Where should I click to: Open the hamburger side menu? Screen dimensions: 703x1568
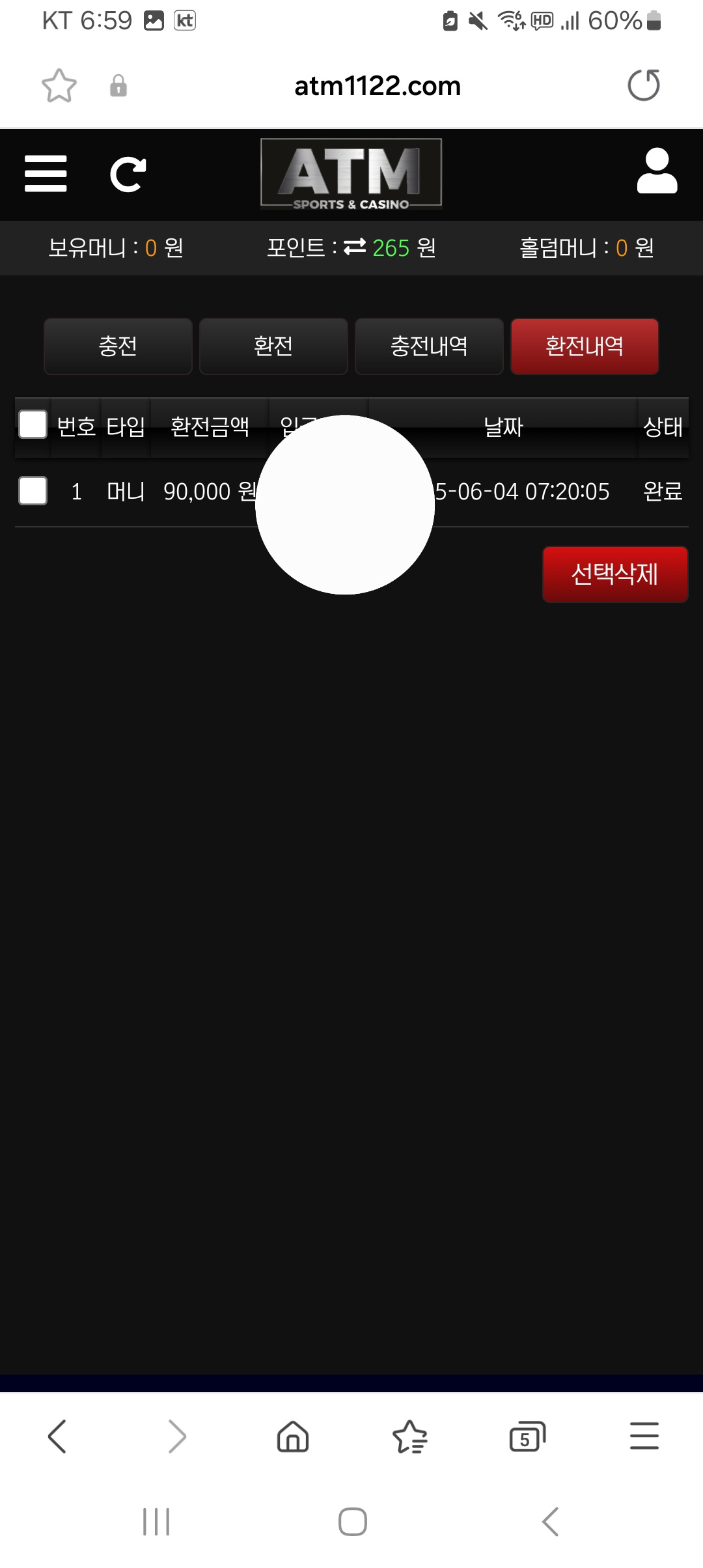[x=46, y=173]
